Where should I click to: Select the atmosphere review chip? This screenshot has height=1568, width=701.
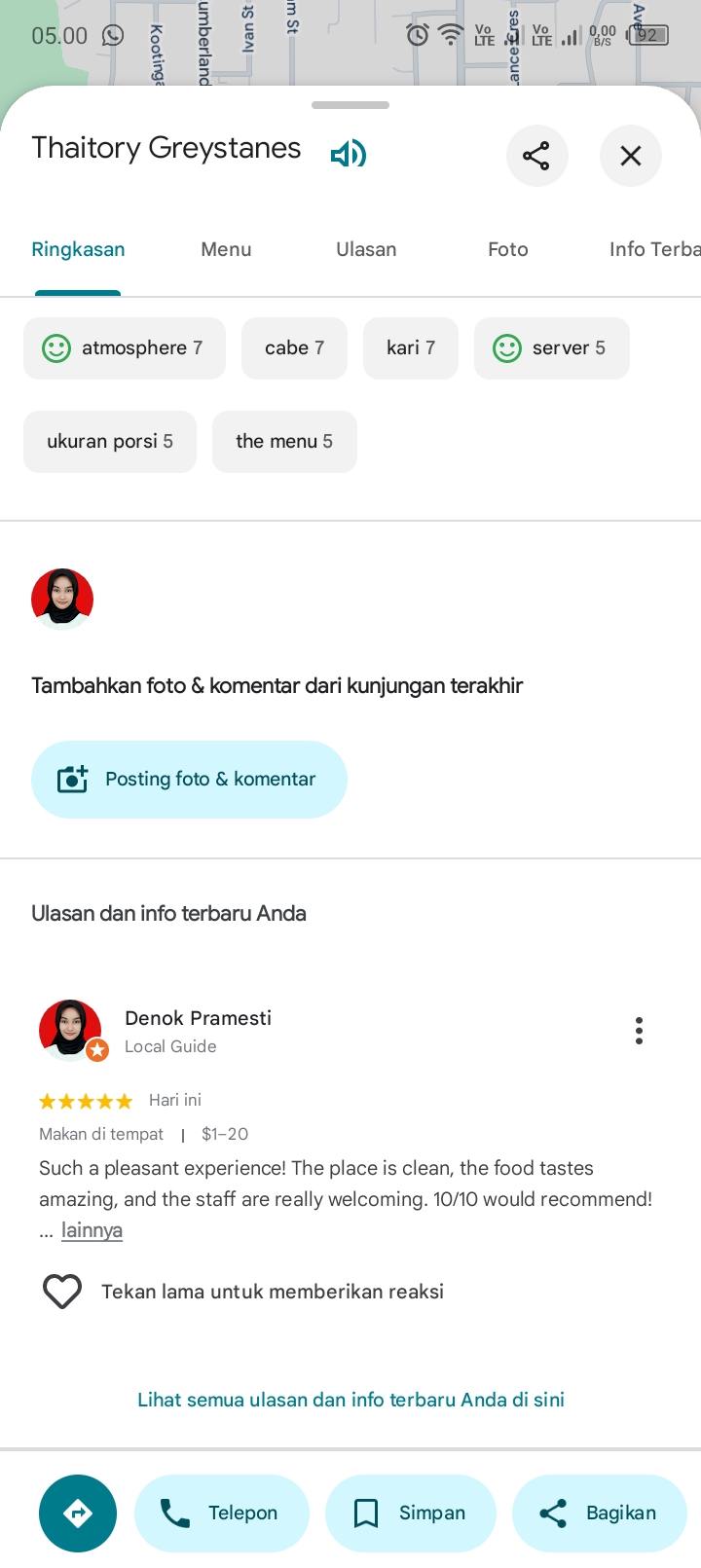[125, 348]
